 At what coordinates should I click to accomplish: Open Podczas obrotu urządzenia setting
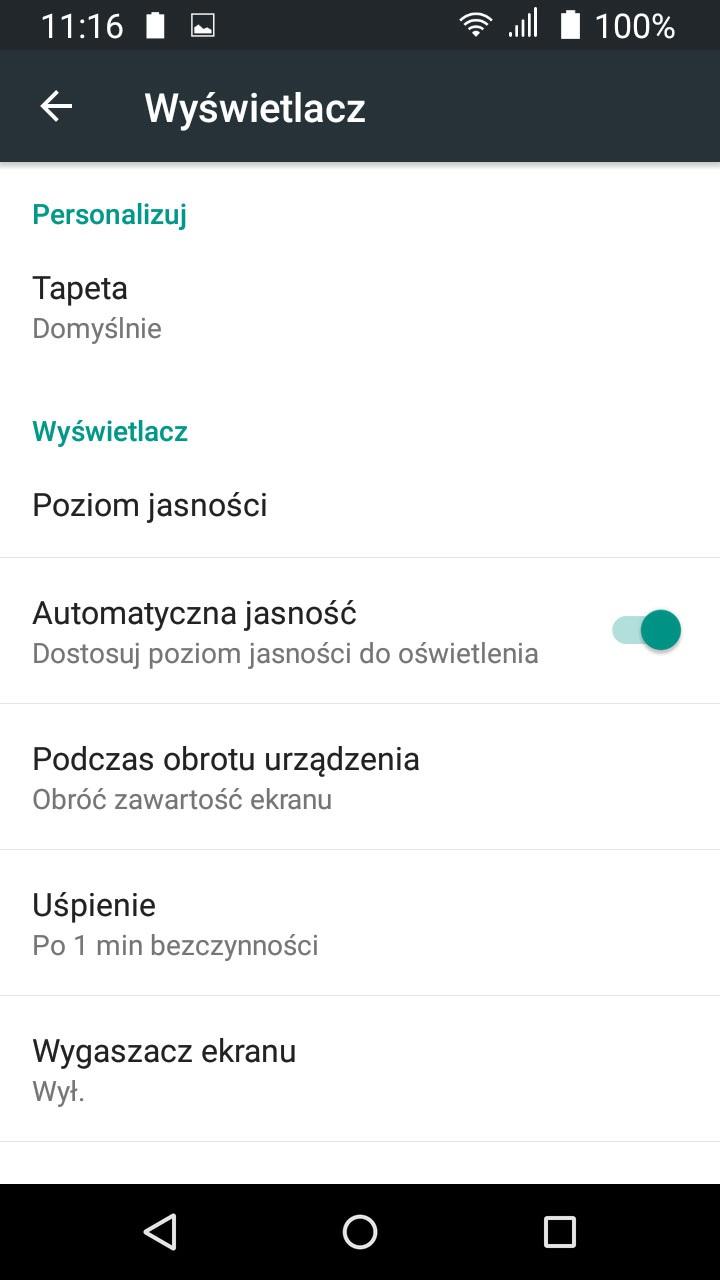coord(360,777)
